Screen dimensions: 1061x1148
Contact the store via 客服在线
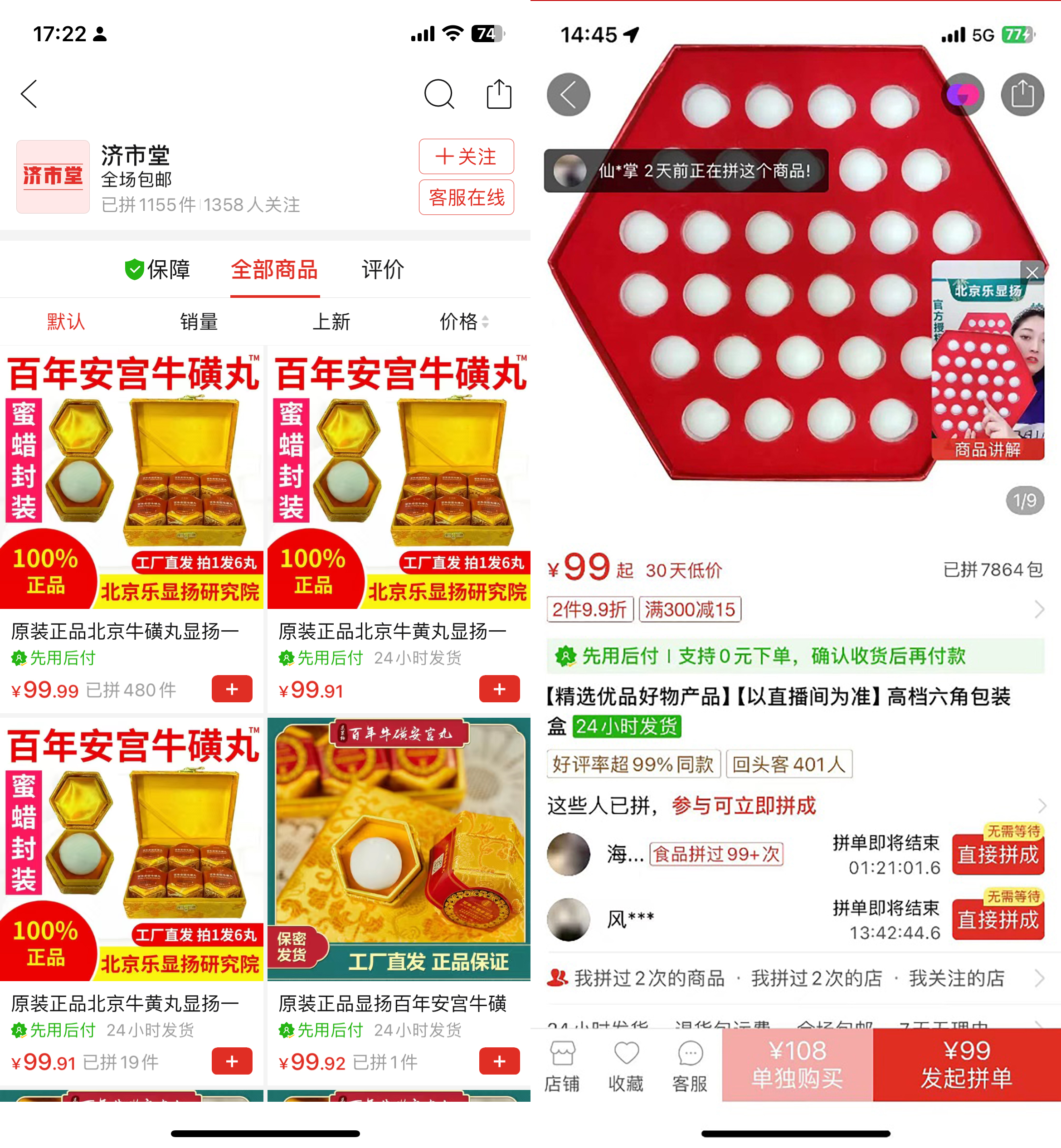466,198
